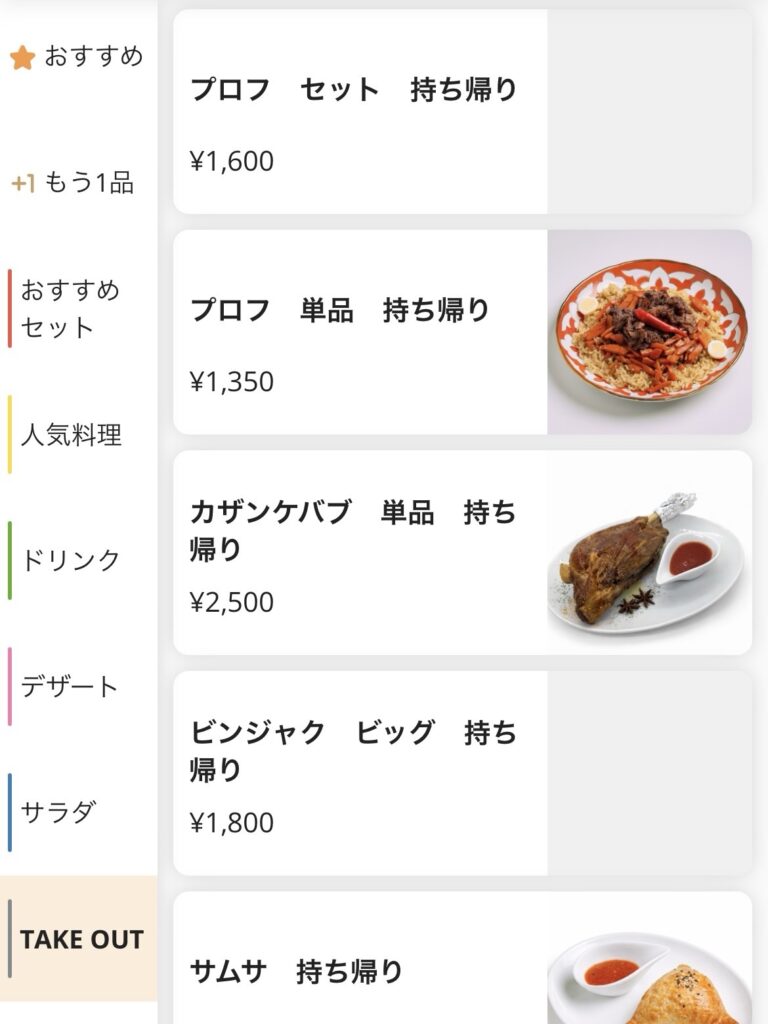
Task: Select the デザート dessert category
Action: point(70,685)
